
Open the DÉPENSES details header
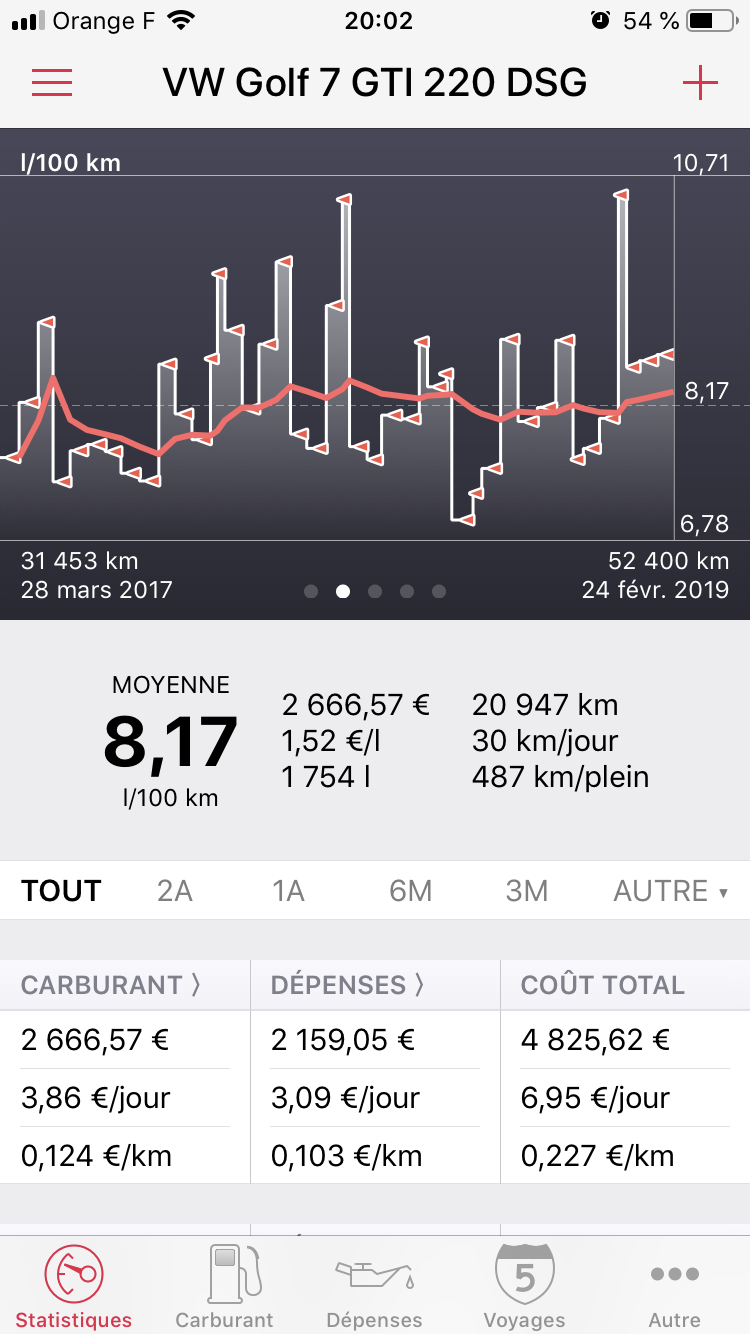(347, 985)
